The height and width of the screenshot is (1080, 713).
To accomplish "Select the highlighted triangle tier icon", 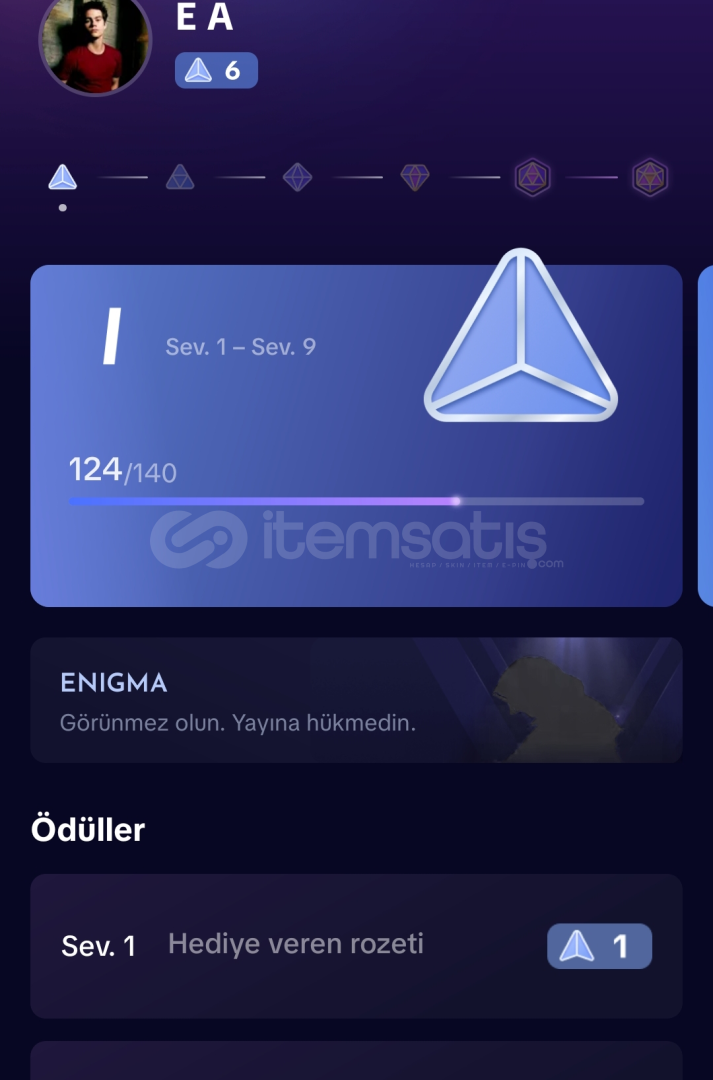I will click(63, 178).
